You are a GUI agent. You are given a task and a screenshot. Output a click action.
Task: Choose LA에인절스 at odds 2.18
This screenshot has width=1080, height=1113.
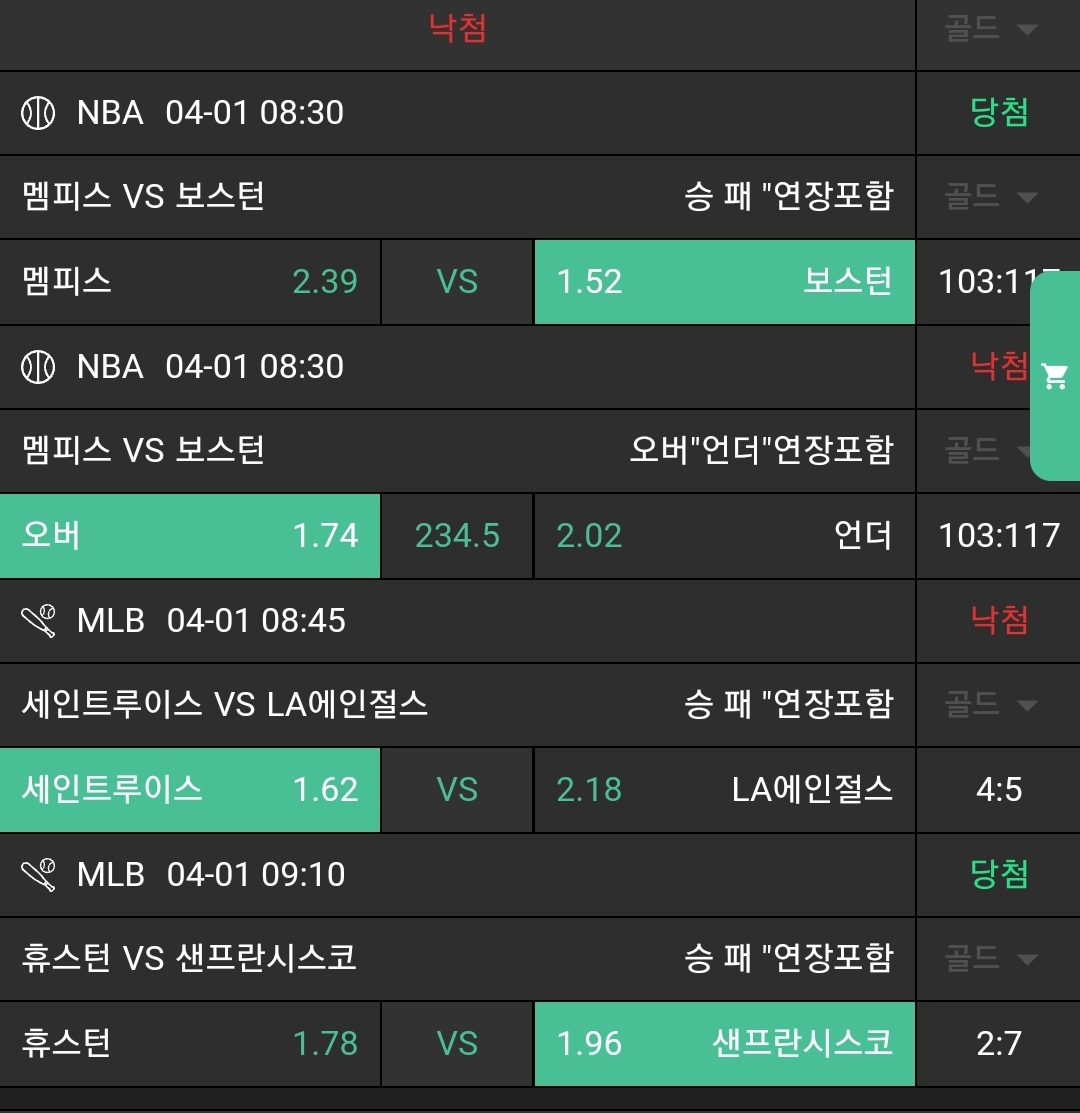pyautogui.click(x=724, y=790)
